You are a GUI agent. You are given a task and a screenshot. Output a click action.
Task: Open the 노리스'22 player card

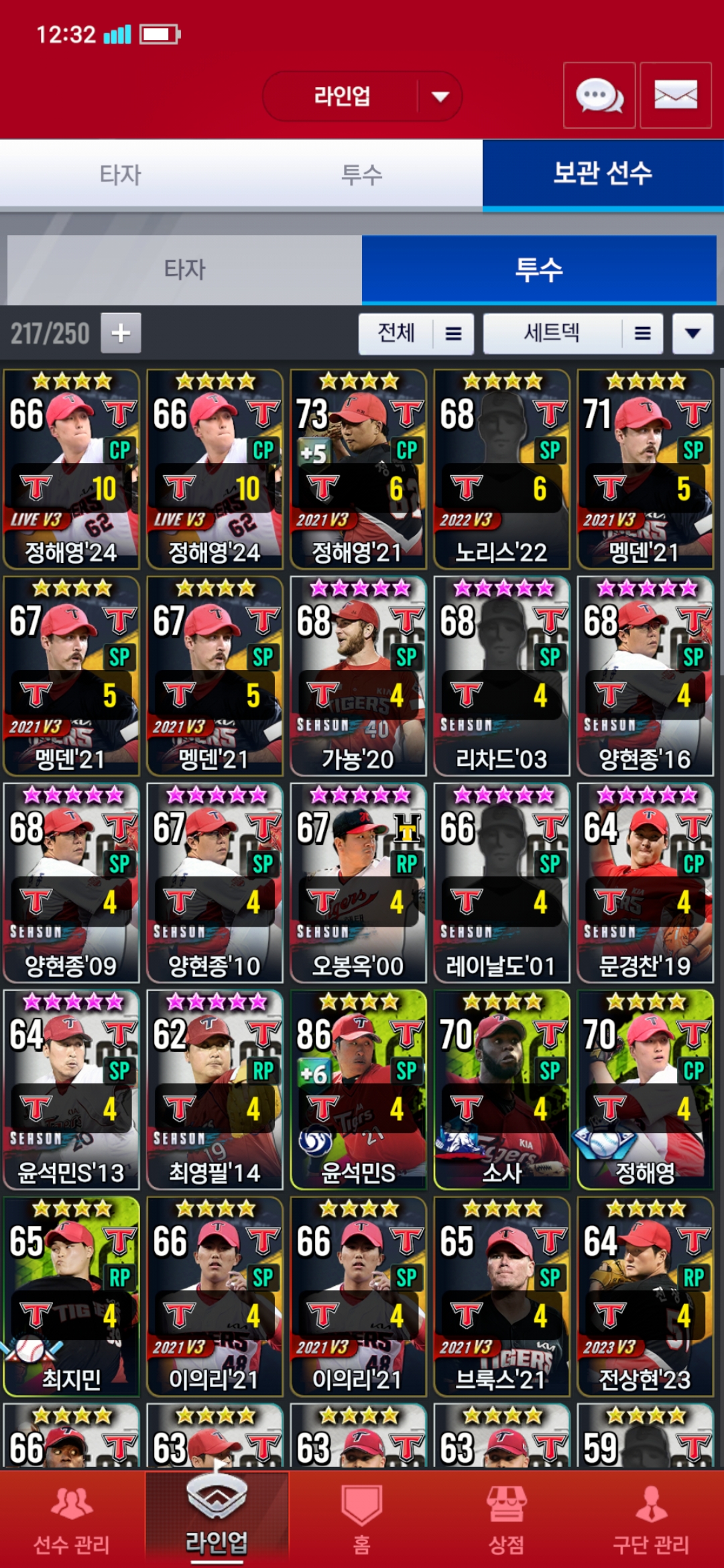pyautogui.click(x=501, y=469)
